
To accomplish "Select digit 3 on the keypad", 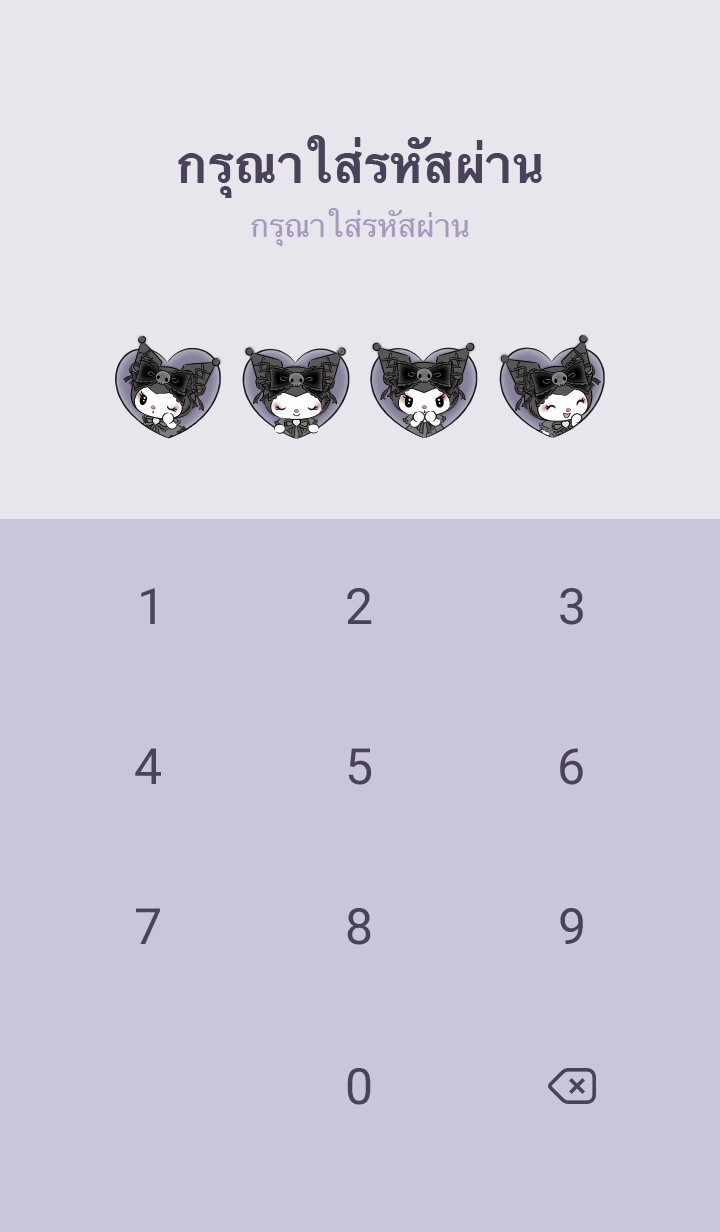I will click(x=571, y=607).
